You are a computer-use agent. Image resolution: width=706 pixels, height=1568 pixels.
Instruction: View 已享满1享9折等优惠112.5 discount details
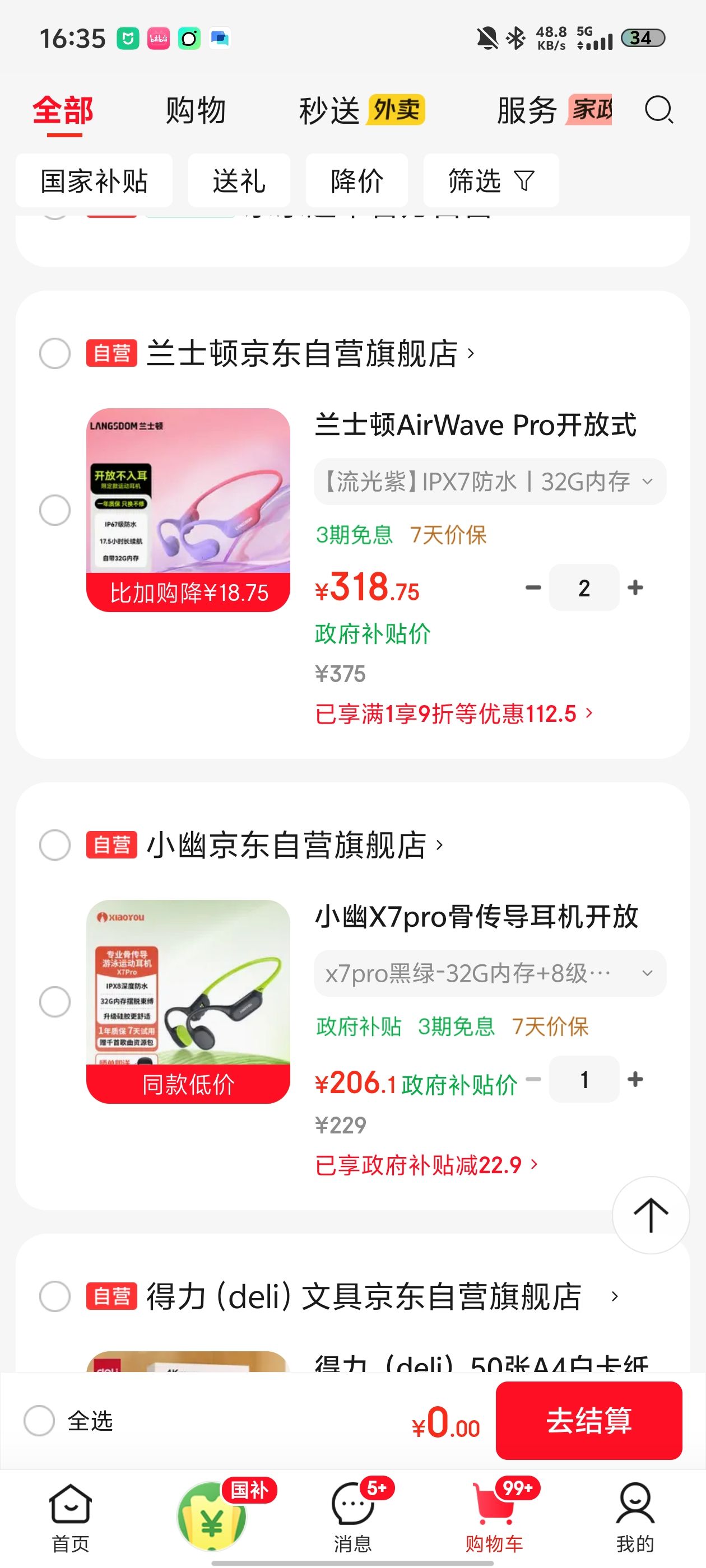[x=453, y=713]
